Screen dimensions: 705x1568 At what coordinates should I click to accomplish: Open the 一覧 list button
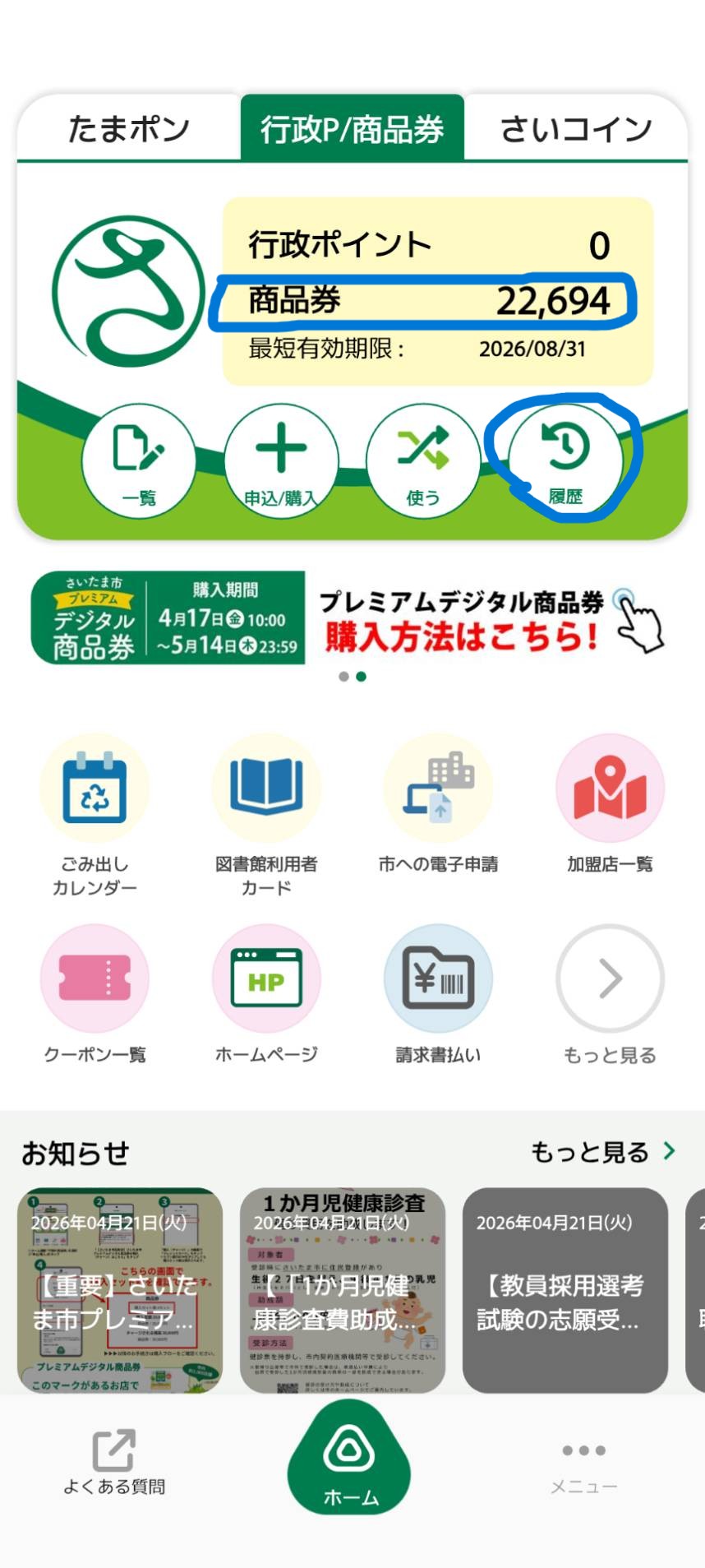[x=139, y=461]
